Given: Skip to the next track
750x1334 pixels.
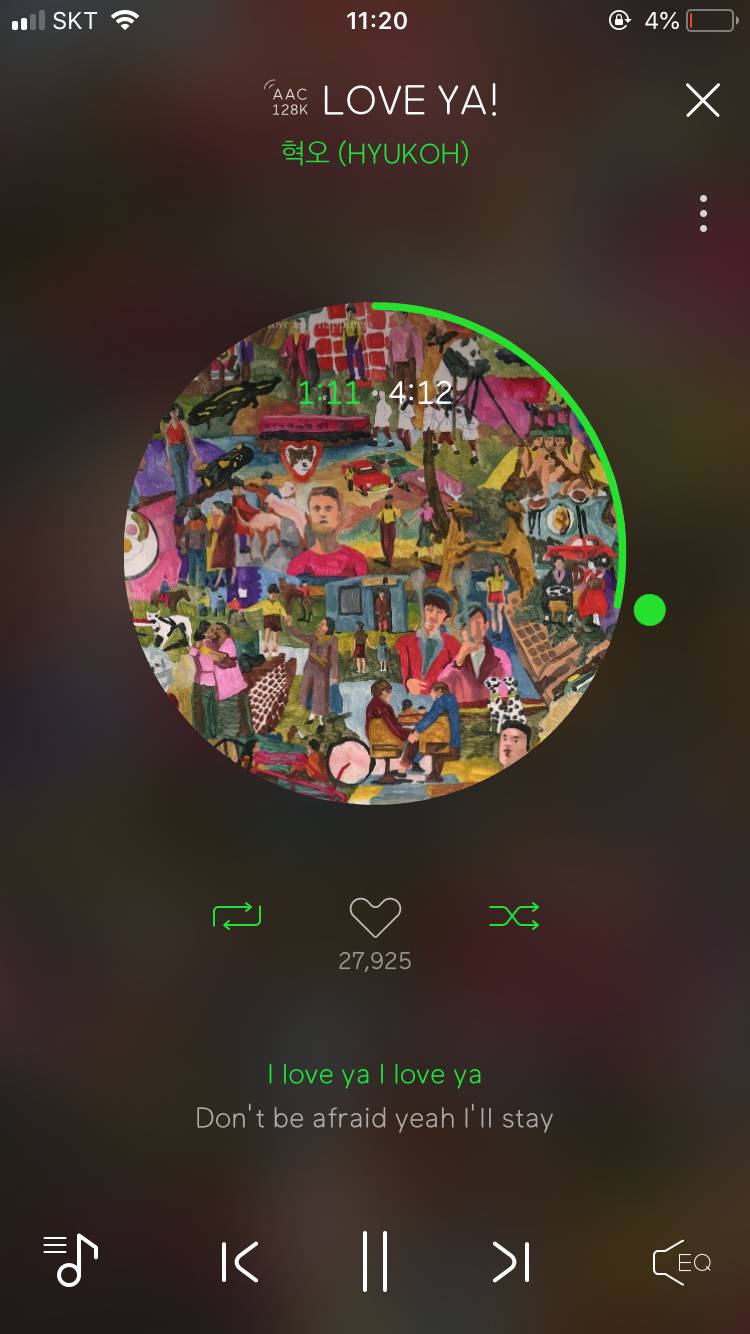Looking at the screenshot, I should pyautogui.click(x=511, y=1262).
